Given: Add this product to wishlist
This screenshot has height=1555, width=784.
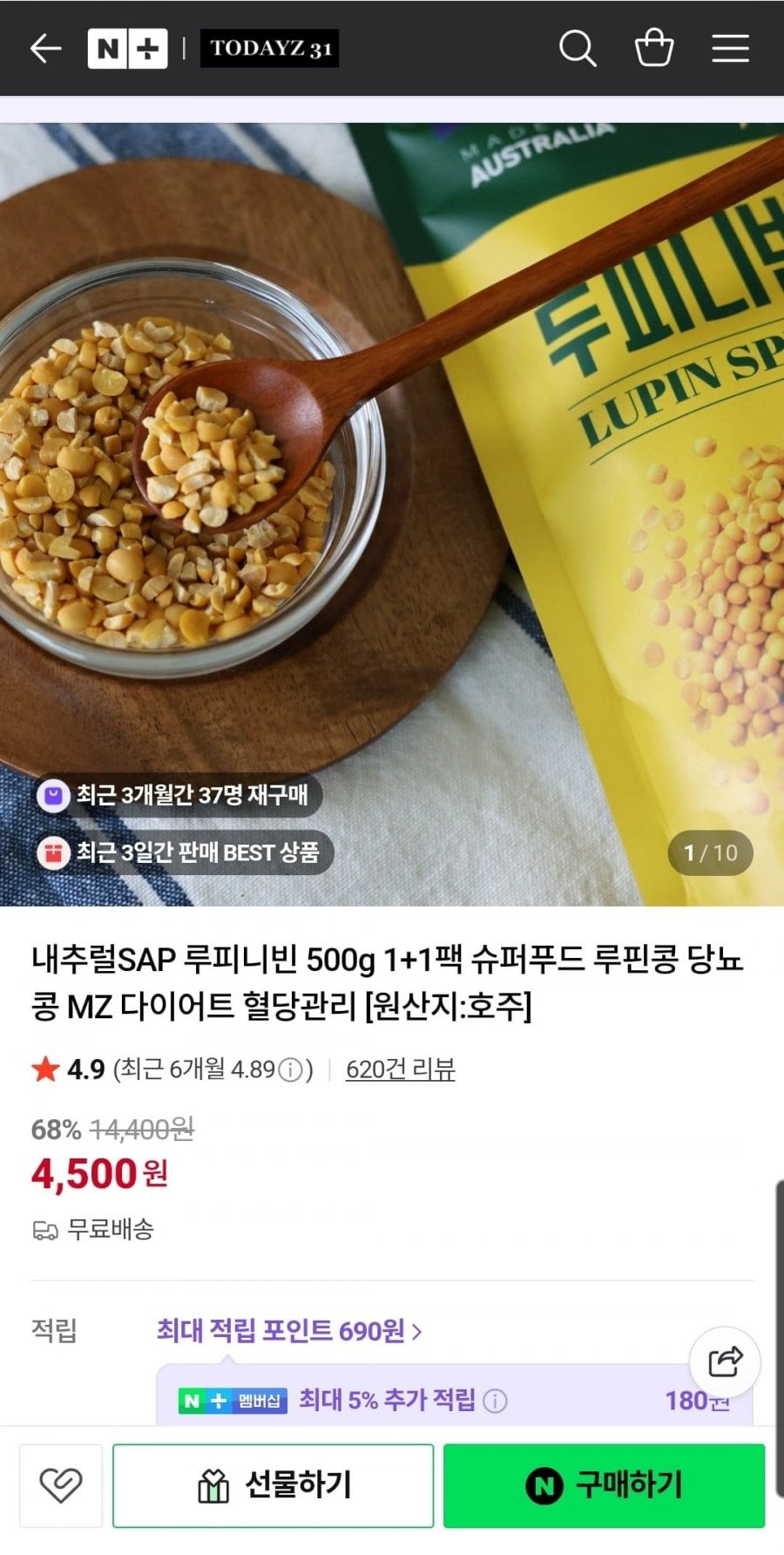Looking at the screenshot, I should [61, 1485].
